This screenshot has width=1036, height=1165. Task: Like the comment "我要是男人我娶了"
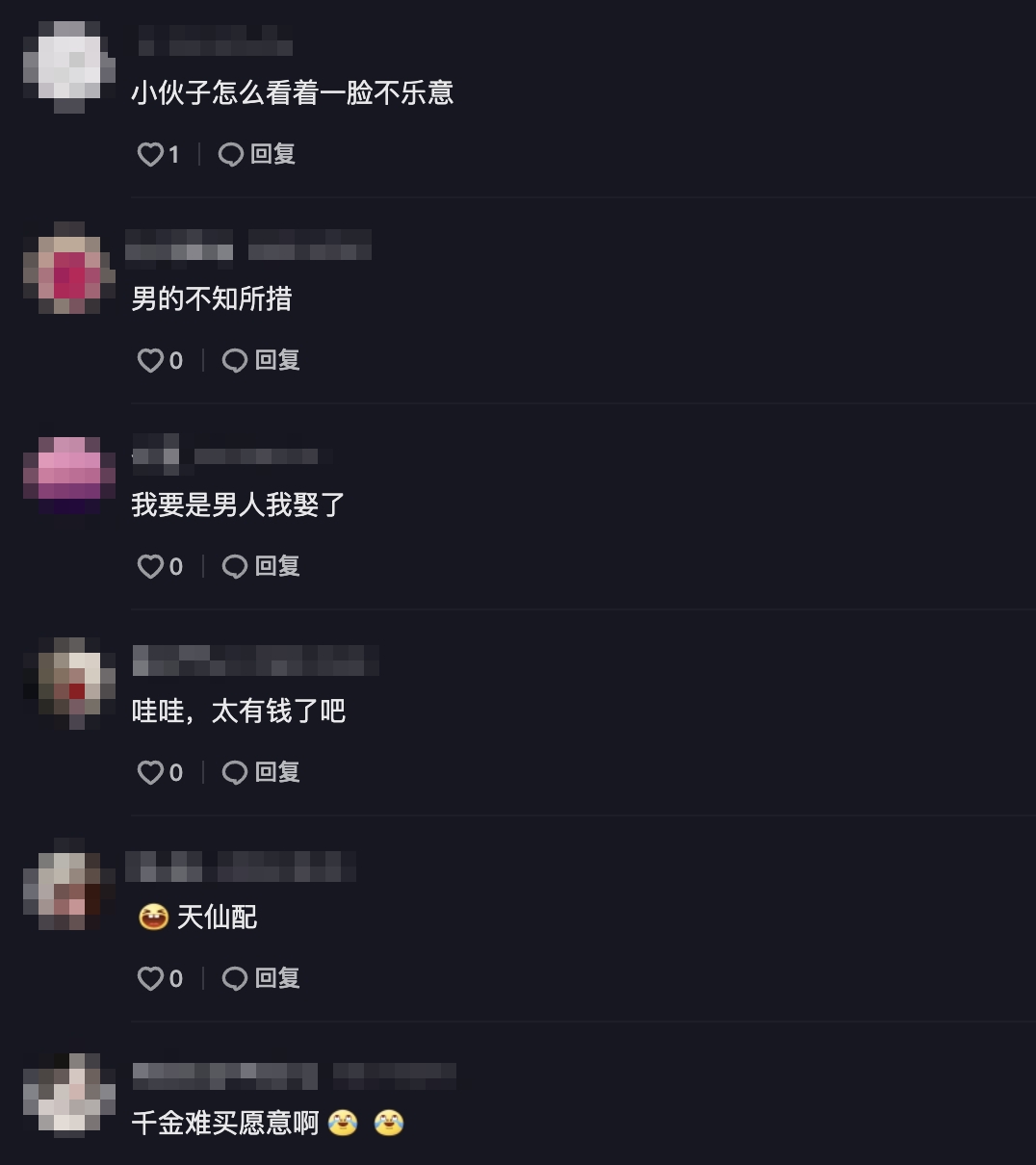click(151, 566)
